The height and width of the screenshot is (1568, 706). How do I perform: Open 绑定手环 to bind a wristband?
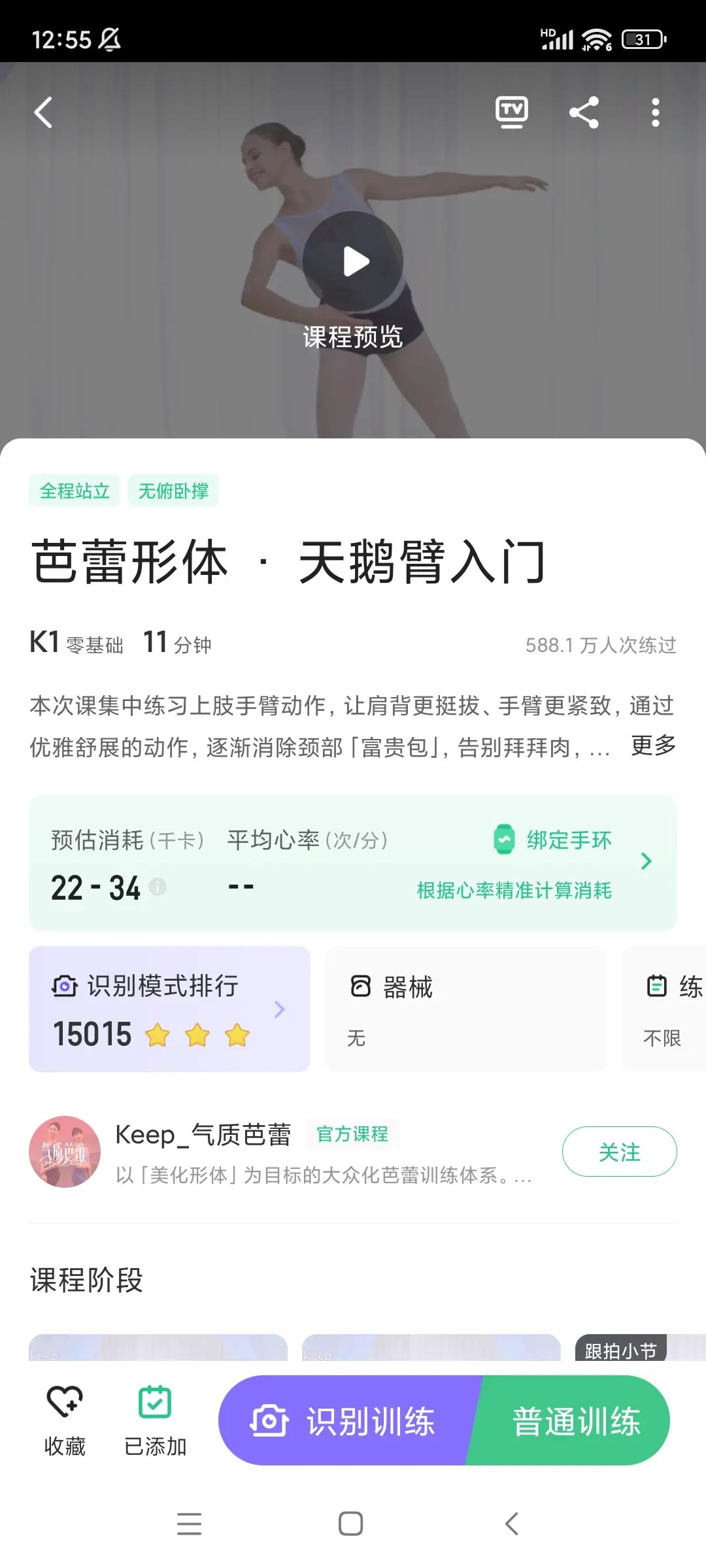[x=554, y=841]
